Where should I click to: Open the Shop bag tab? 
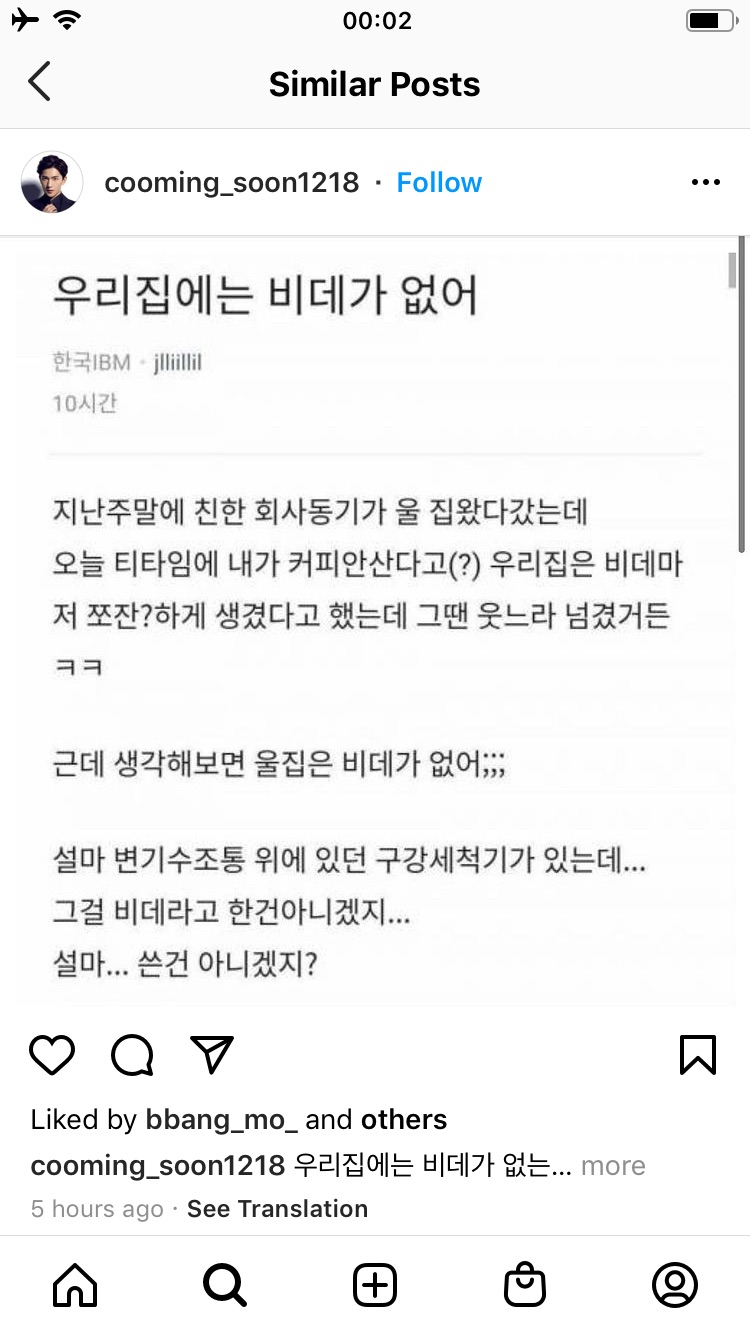(x=525, y=1285)
